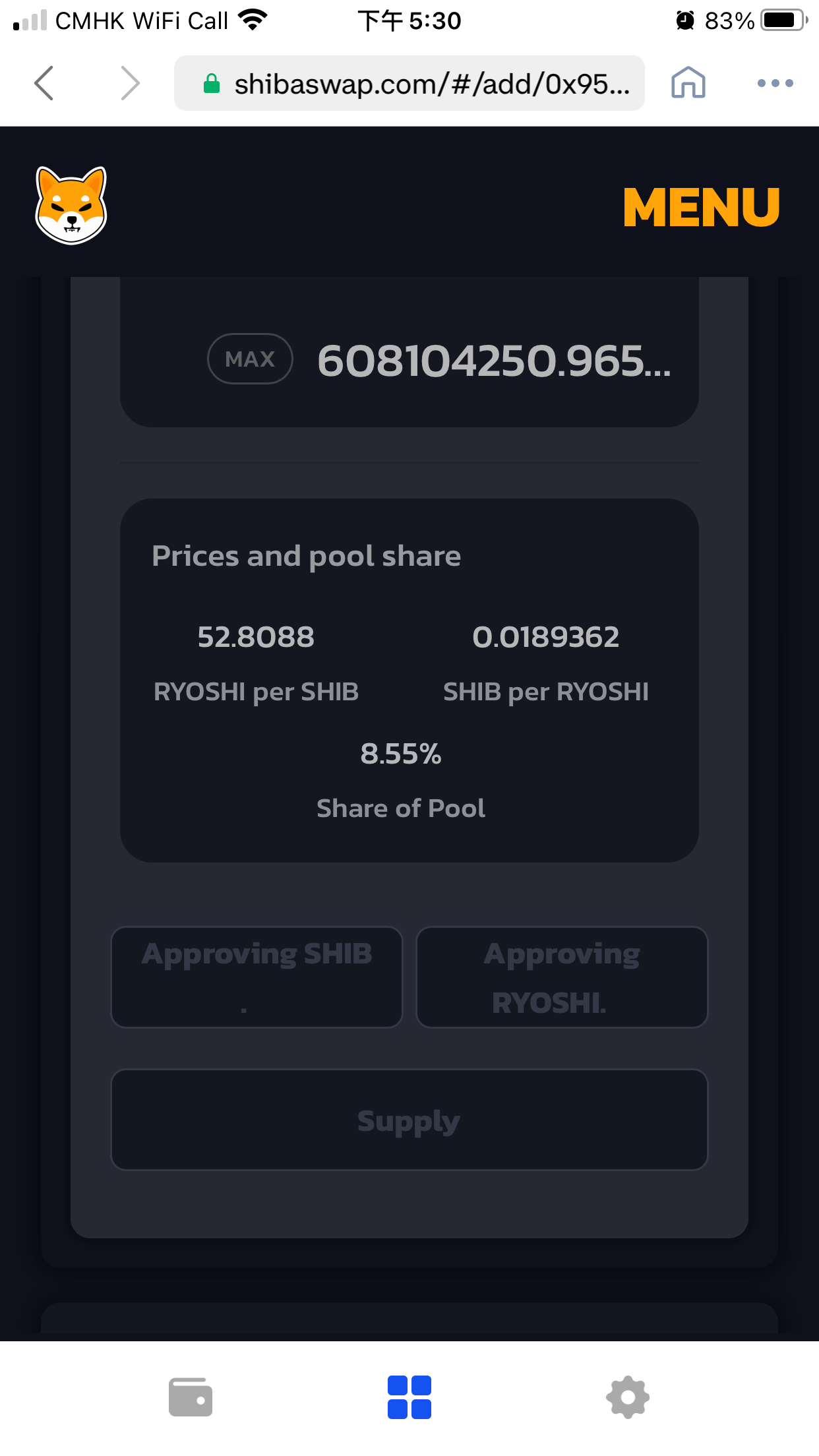
Task: Switch to the wallet tab
Action: pyautogui.click(x=191, y=1397)
